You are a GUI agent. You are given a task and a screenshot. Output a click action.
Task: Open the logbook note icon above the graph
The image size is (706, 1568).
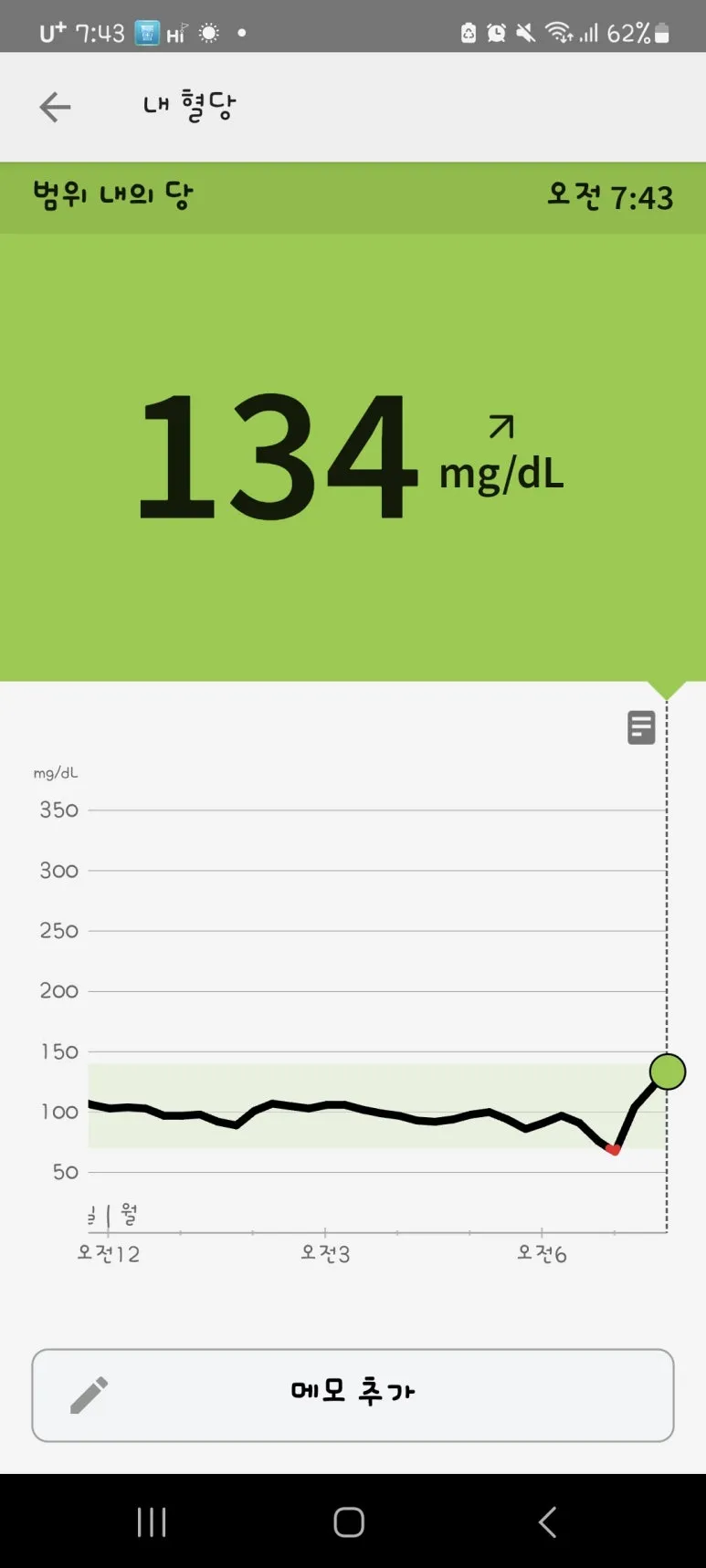(641, 727)
